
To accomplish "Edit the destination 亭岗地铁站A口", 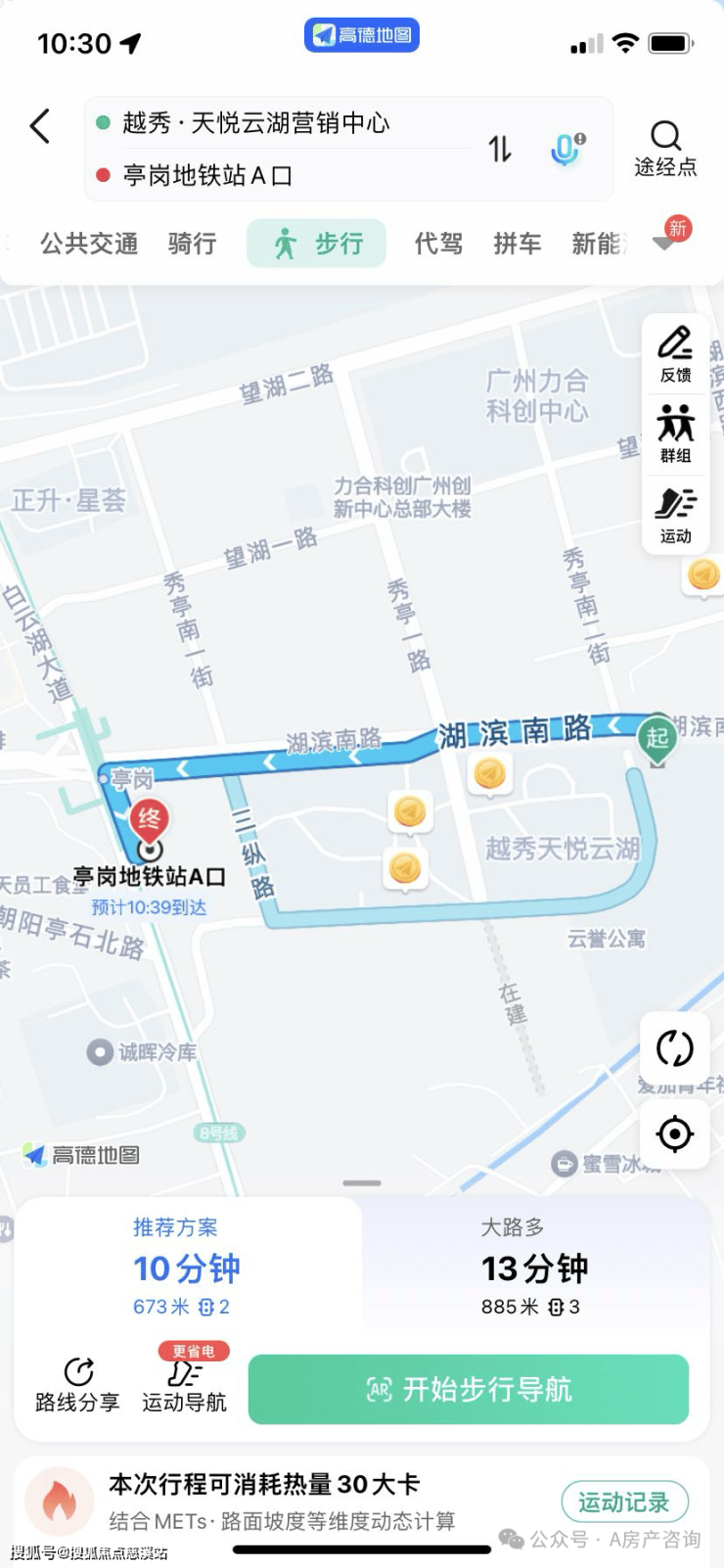I will pos(207,176).
